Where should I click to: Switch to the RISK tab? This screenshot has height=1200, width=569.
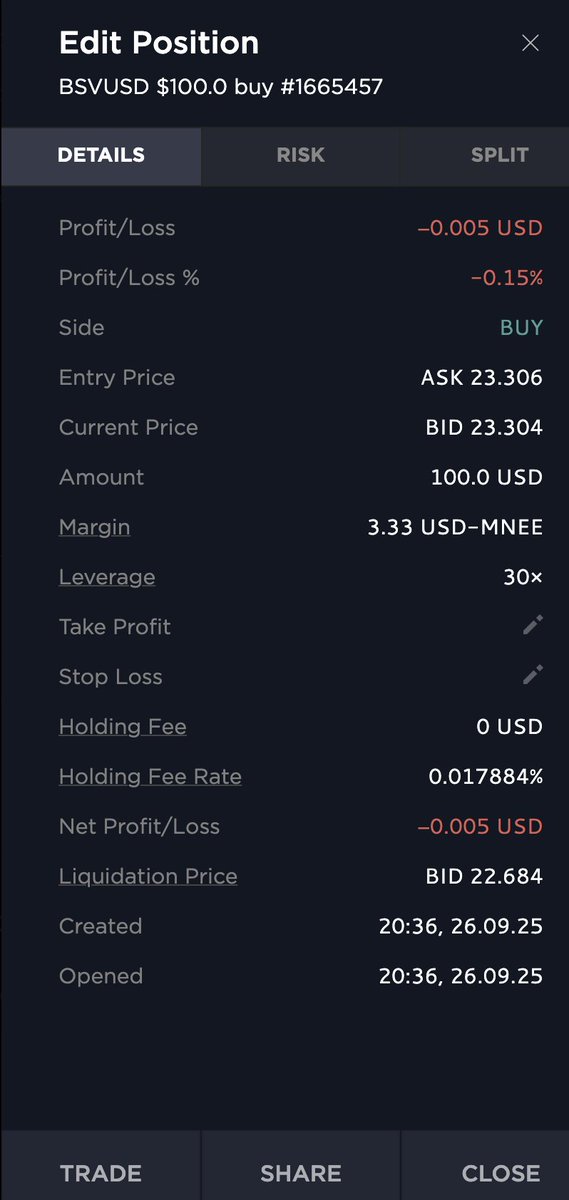(x=301, y=155)
